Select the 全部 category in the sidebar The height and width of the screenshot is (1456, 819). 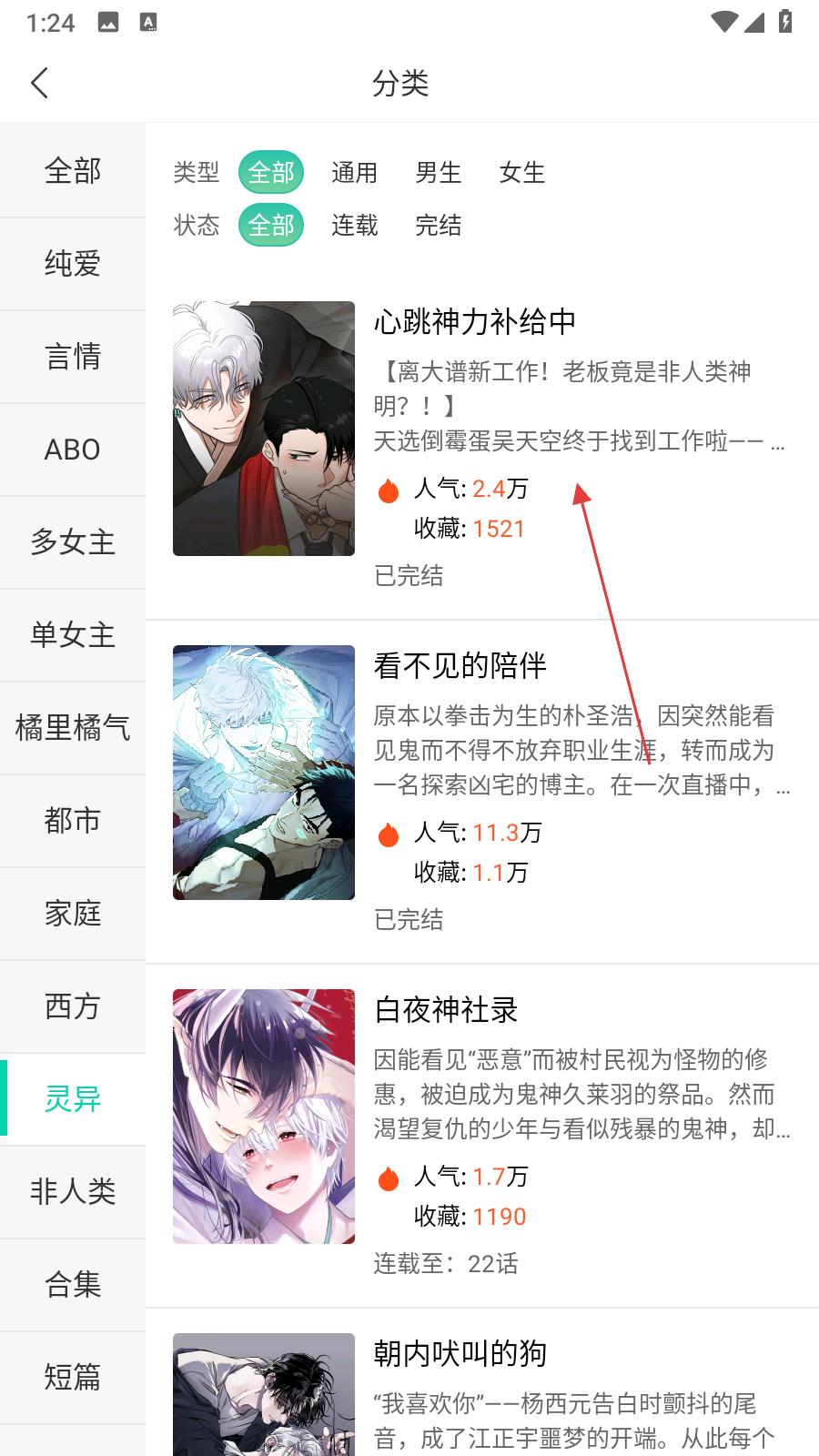(x=73, y=171)
